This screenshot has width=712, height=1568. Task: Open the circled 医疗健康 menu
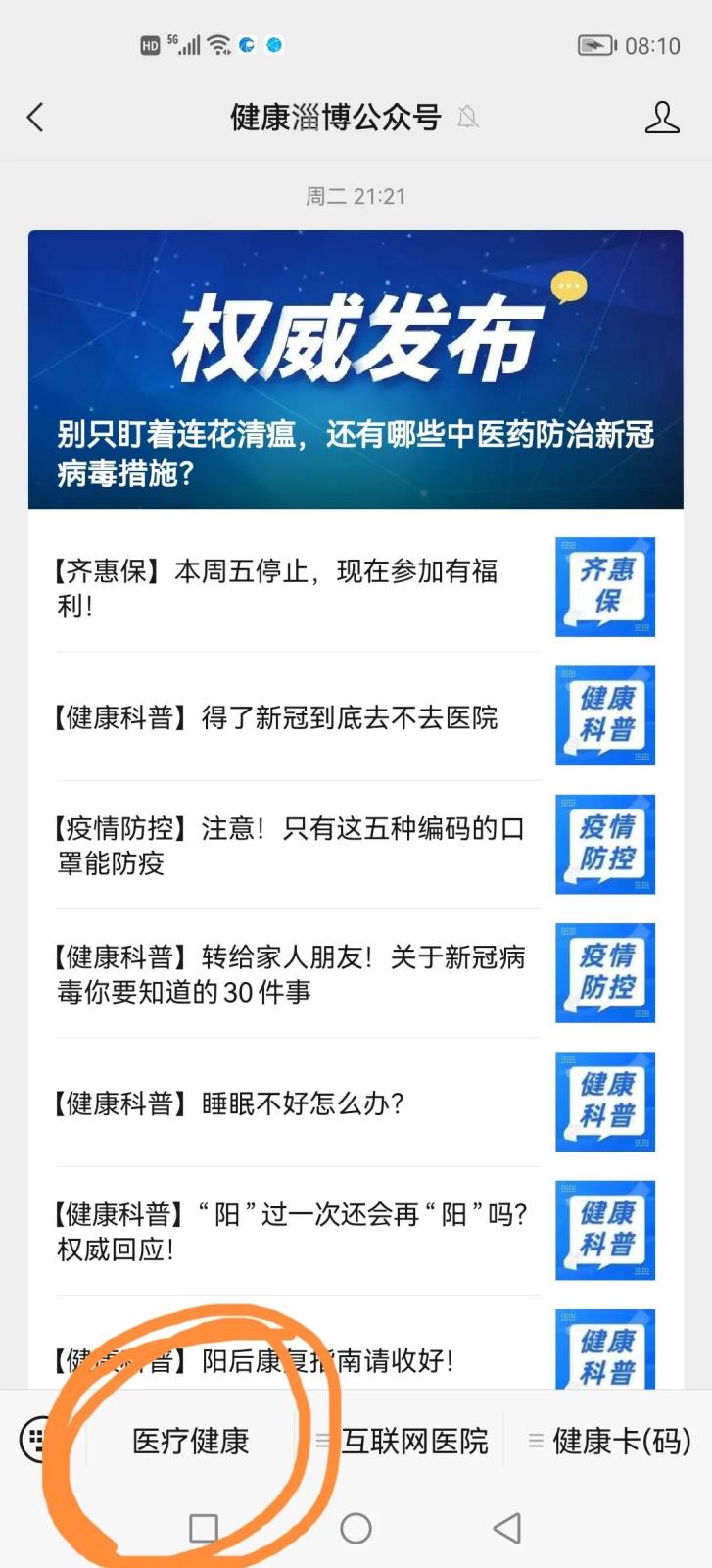pos(192,1439)
